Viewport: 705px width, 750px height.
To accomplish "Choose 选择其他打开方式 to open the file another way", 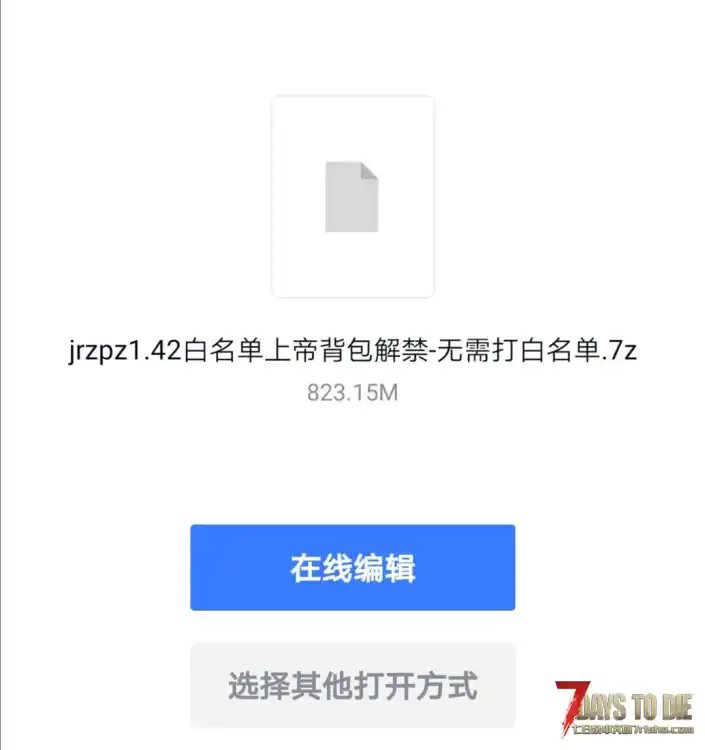I will (352, 686).
